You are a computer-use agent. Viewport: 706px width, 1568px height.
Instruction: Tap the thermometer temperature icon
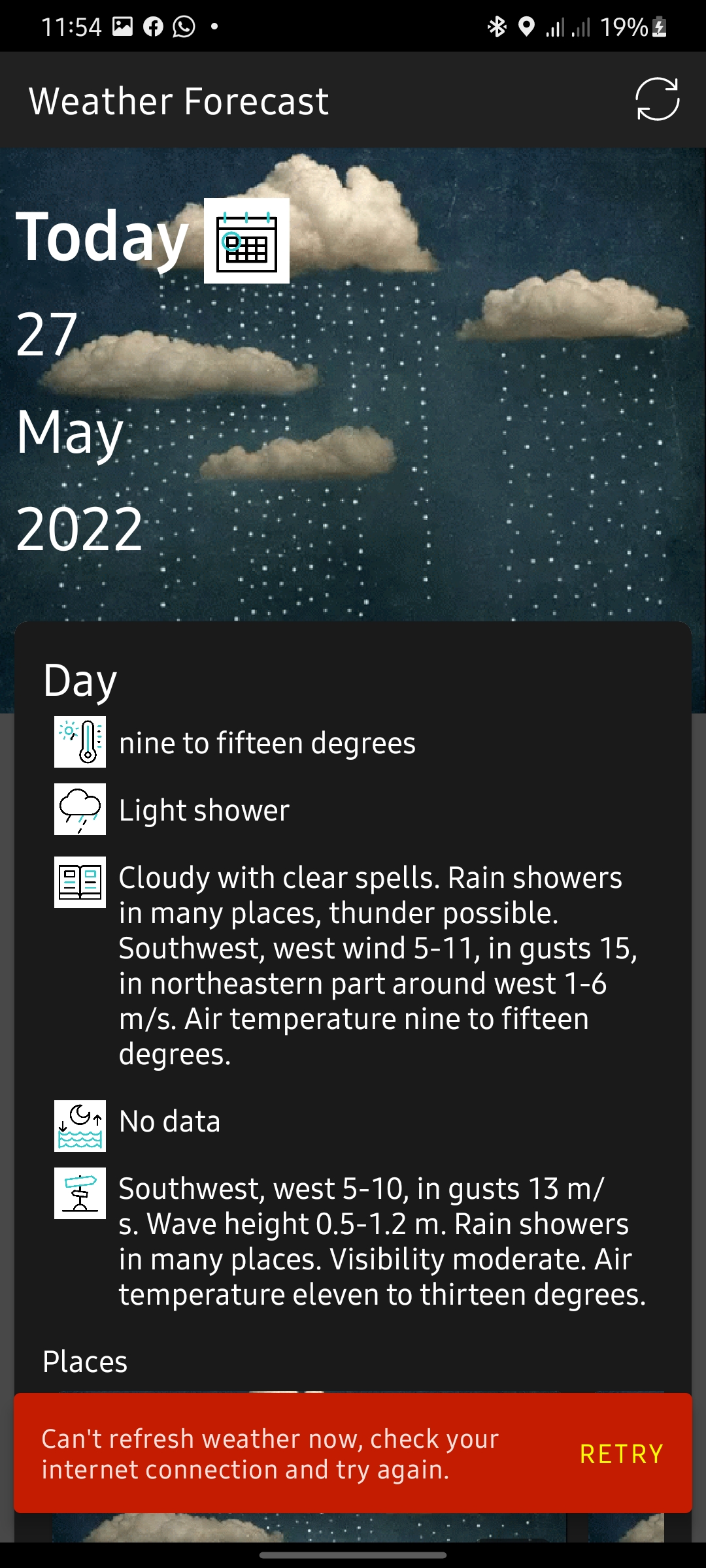click(80, 742)
